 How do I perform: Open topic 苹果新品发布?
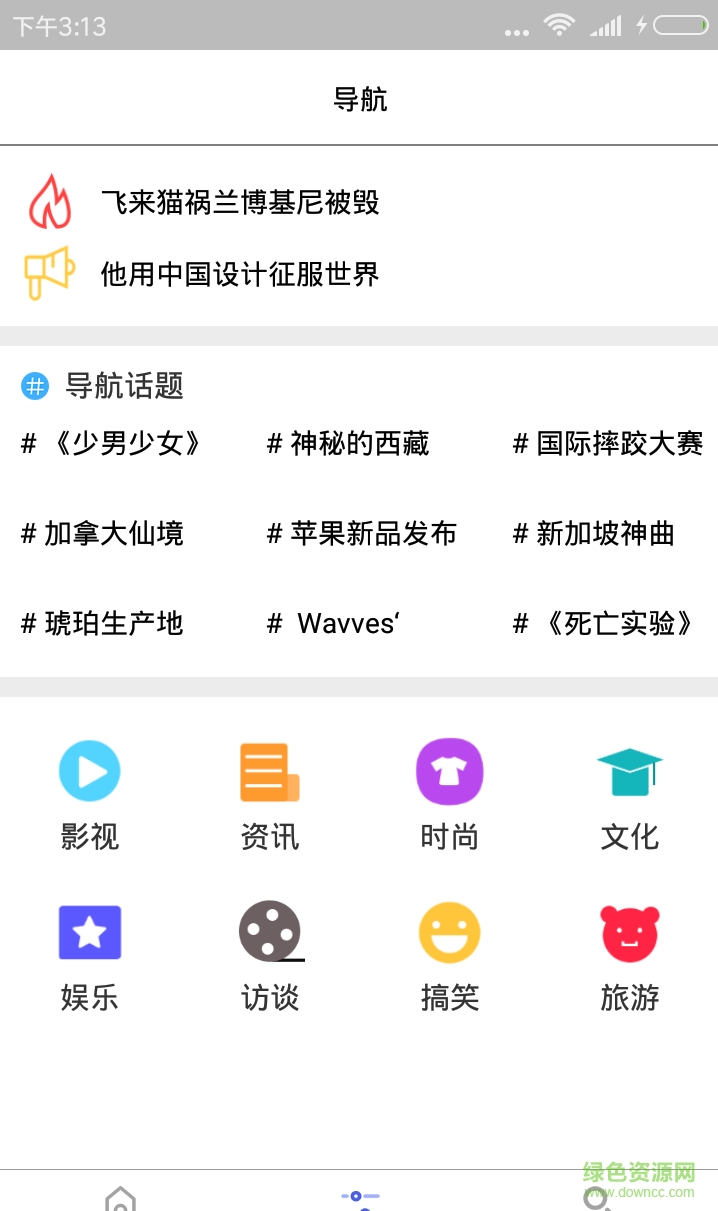pos(362,533)
